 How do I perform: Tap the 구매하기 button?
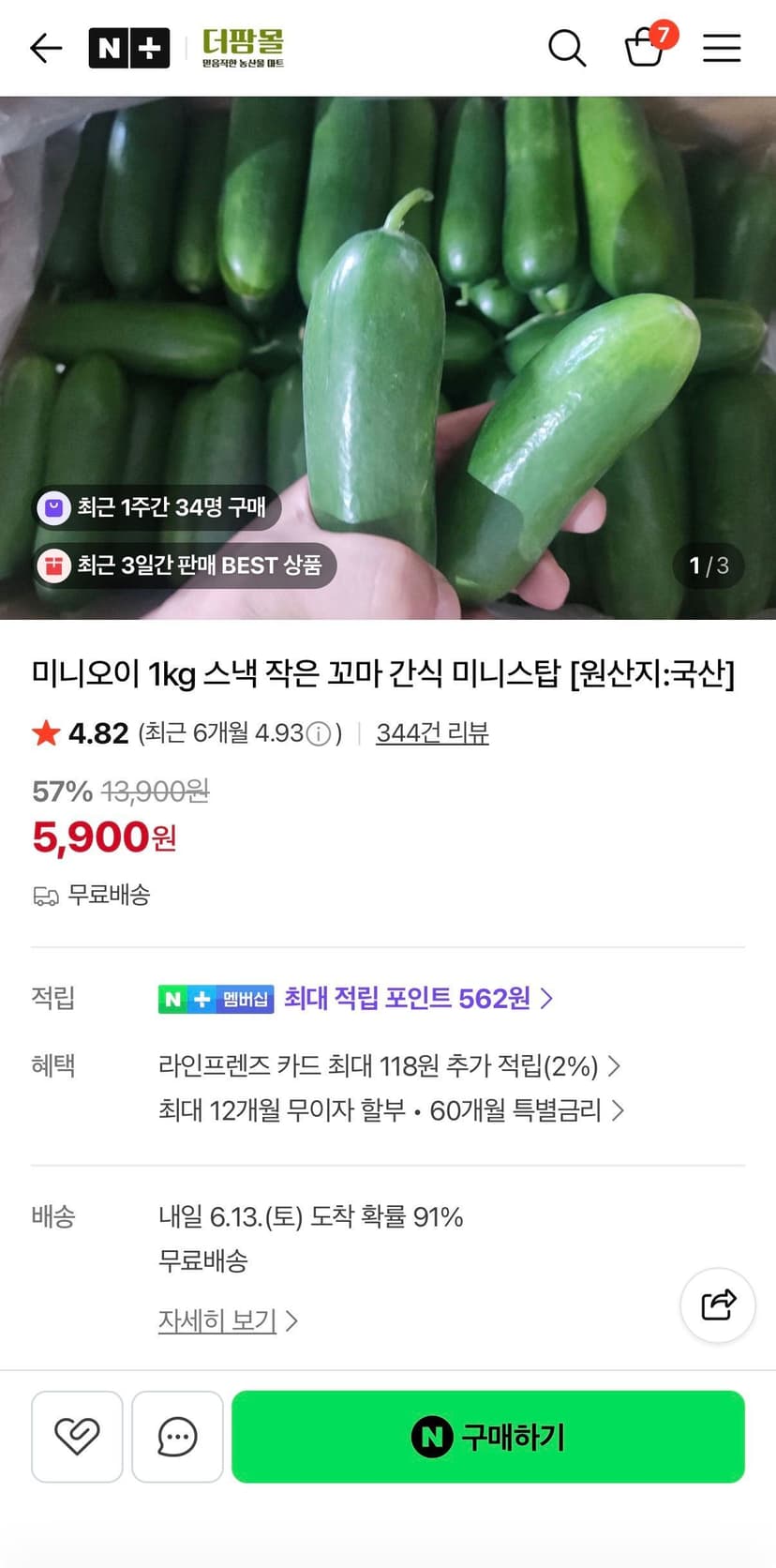(x=488, y=1437)
